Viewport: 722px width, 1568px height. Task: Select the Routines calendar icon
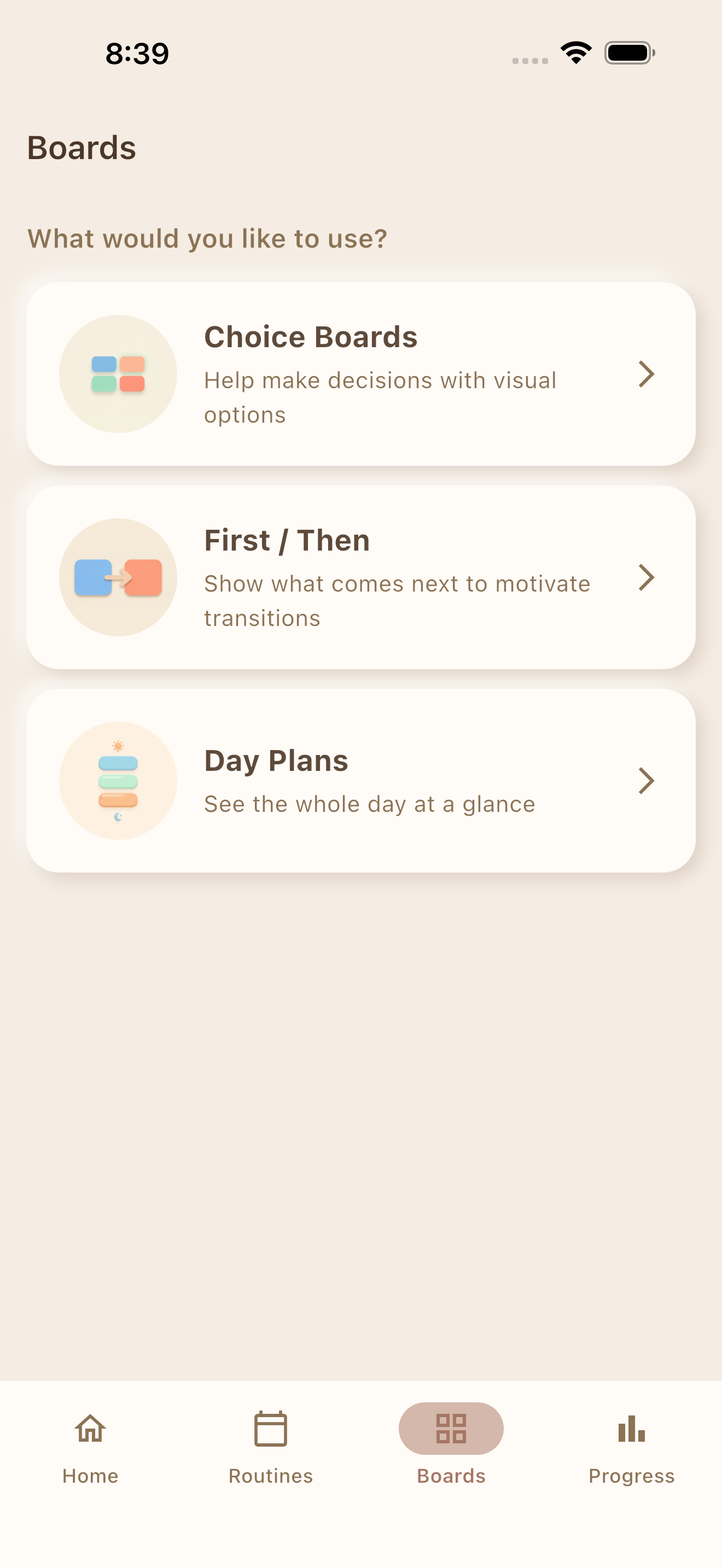(x=270, y=1430)
